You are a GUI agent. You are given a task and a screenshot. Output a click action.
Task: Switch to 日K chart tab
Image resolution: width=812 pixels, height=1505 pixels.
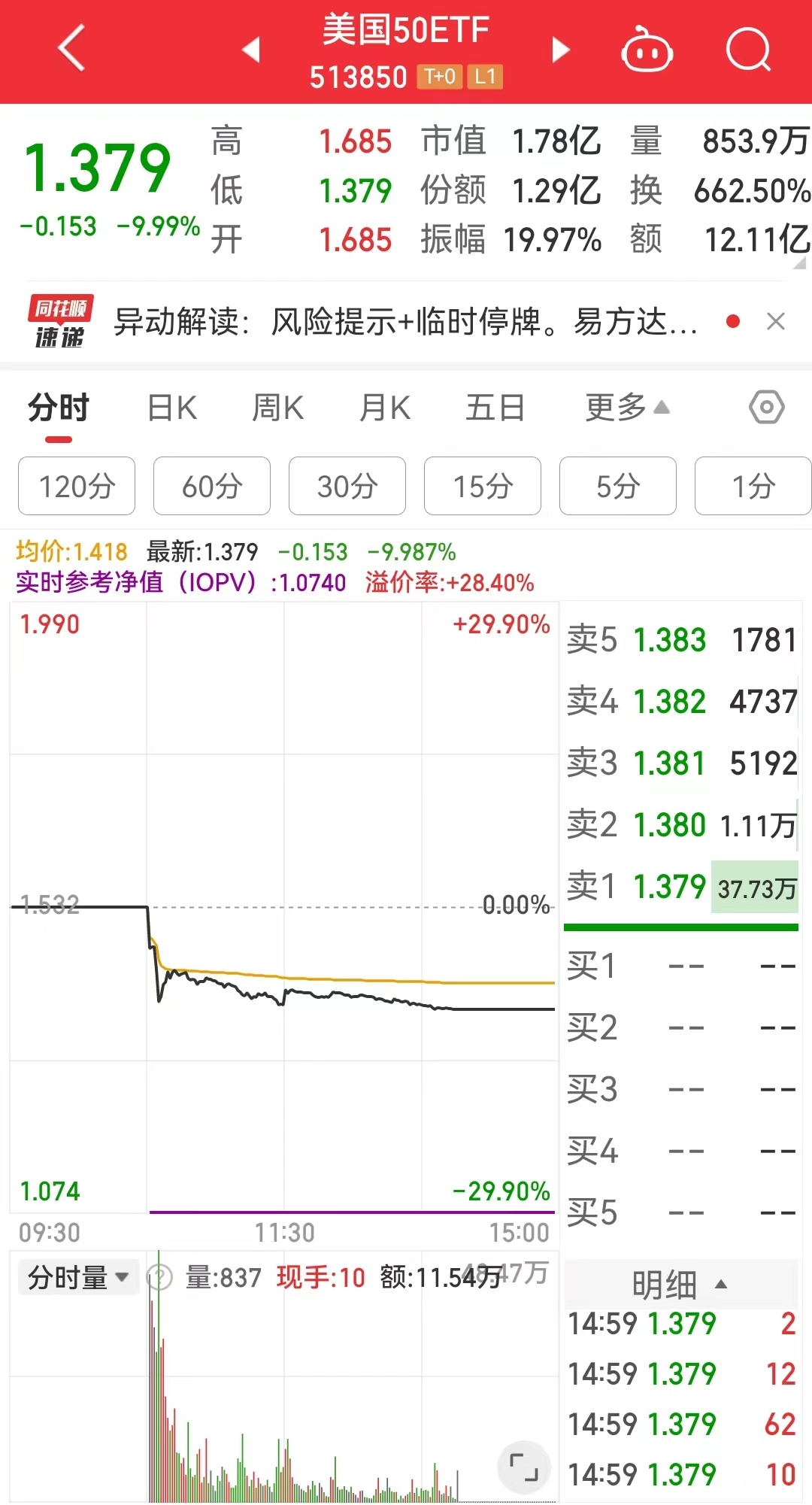point(172,408)
